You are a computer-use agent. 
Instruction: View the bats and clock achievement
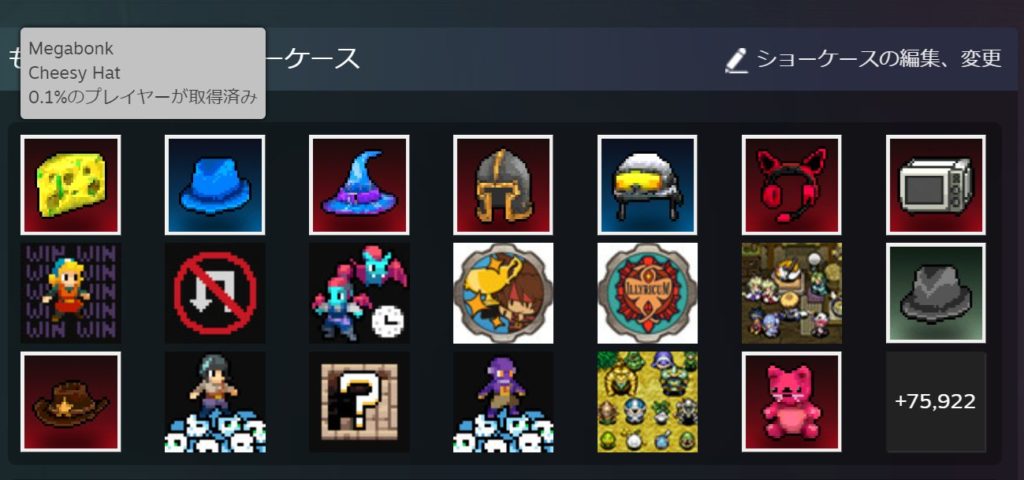point(358,293)
